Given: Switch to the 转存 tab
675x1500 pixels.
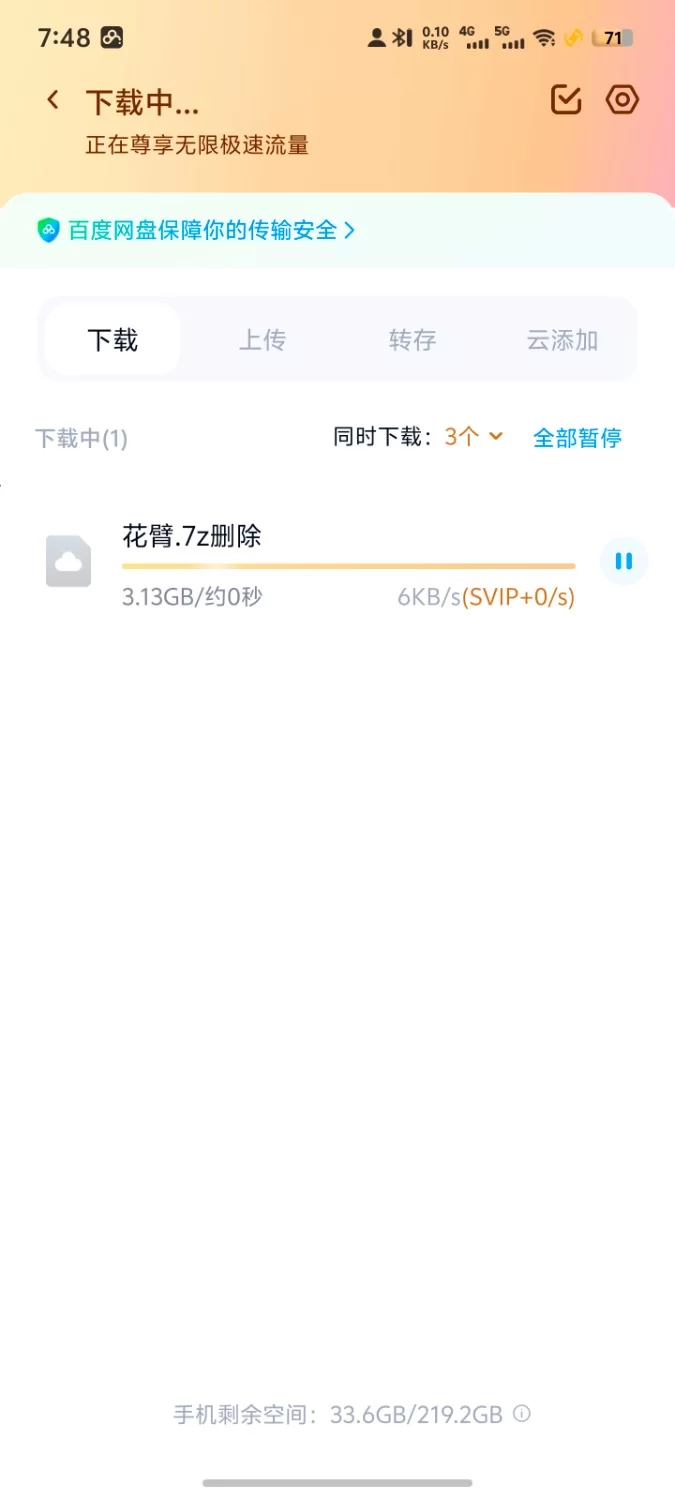Looking at the screenshot, I should (412, 340).
